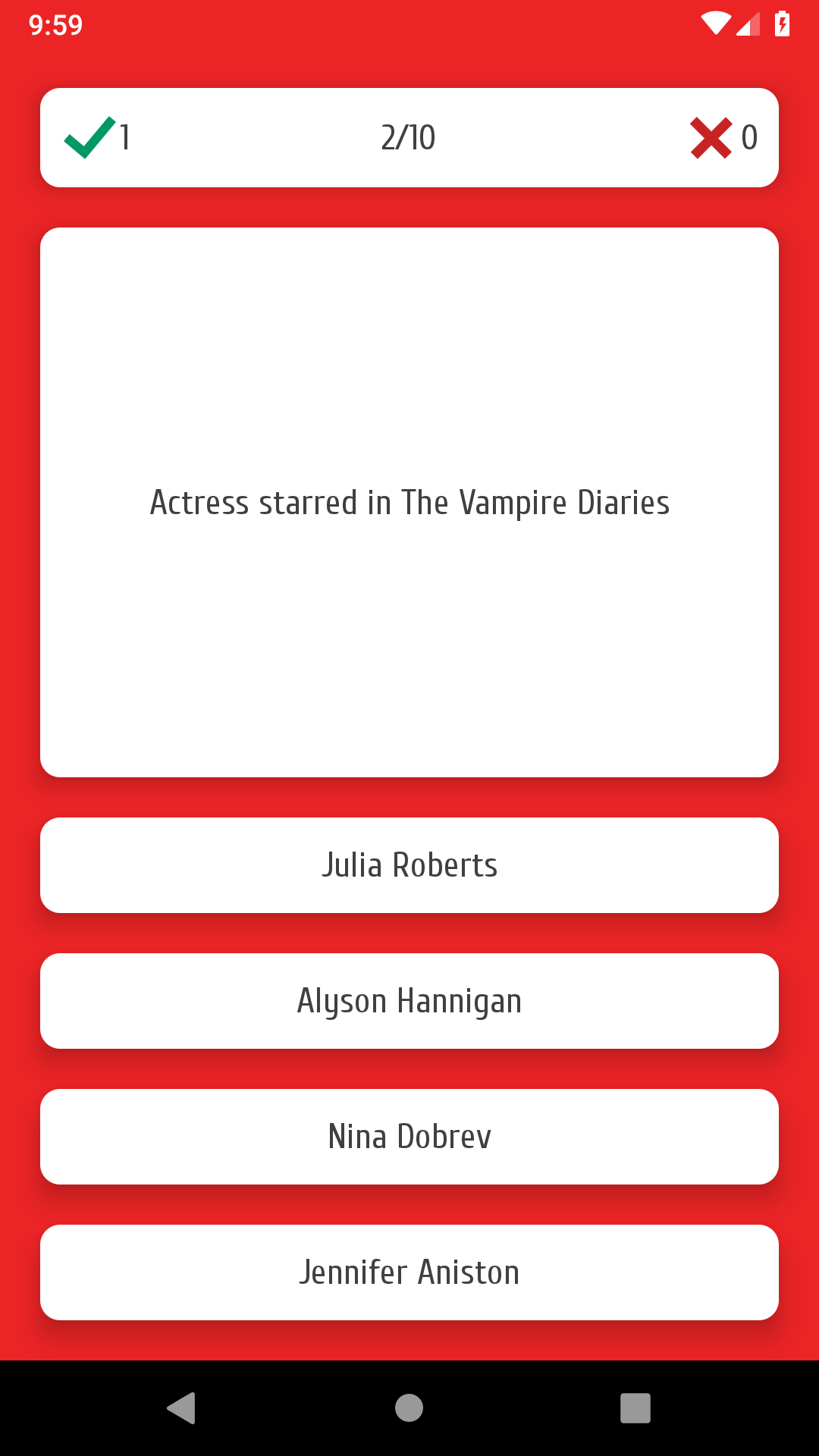Answer with Jennifer Aniston
The image size is (819, 1456).
pos(409,1272)
